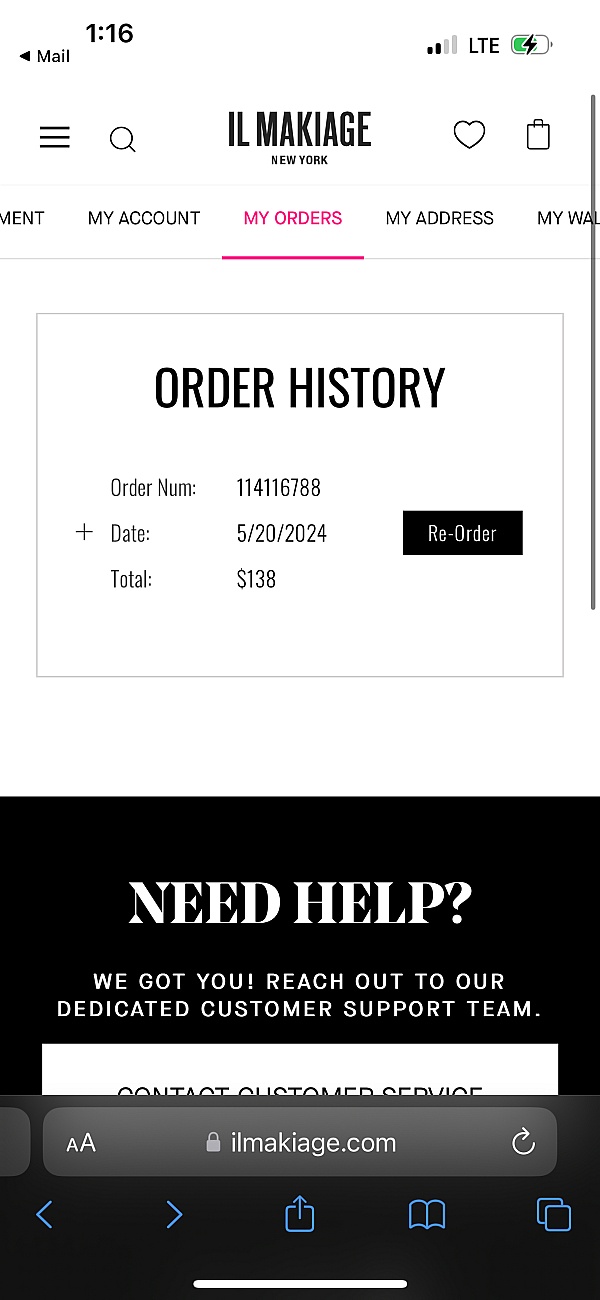Screen dimensions: 600x1300
Task: Switch to the My Account tab
Action: [144, 218]
